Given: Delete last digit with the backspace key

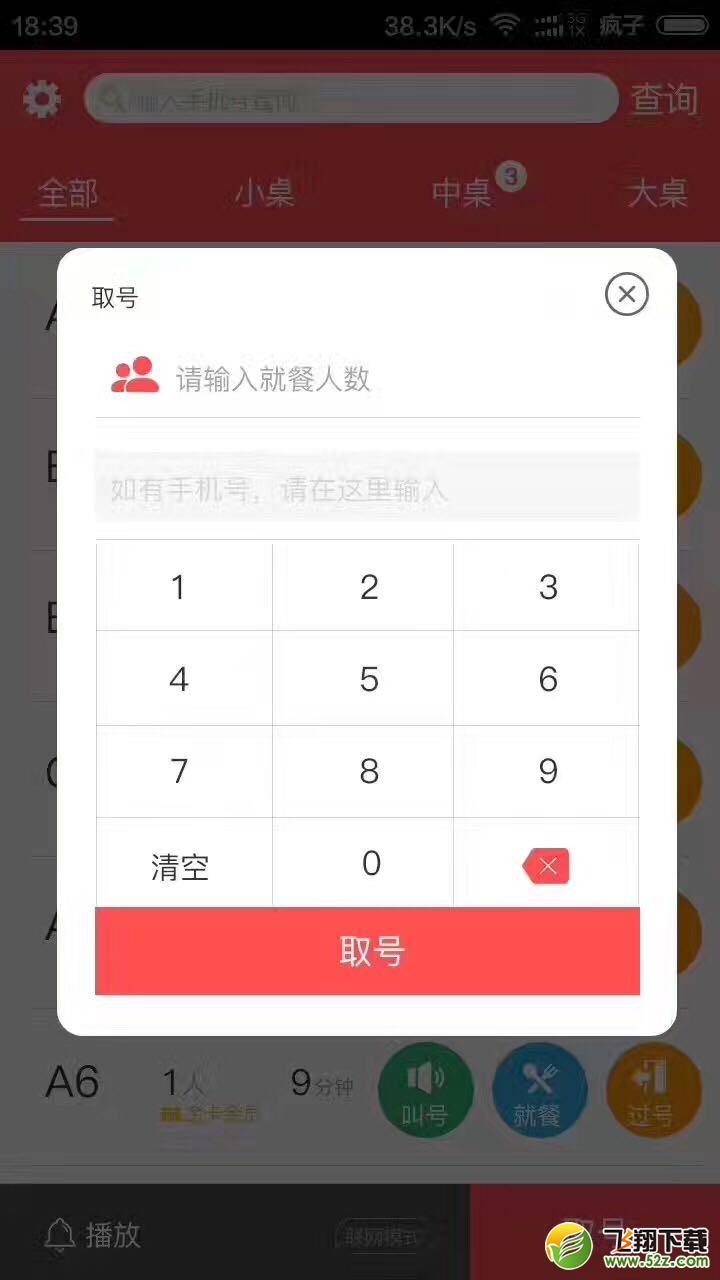Looking at the screenshot, I should (x=547, y=863).
